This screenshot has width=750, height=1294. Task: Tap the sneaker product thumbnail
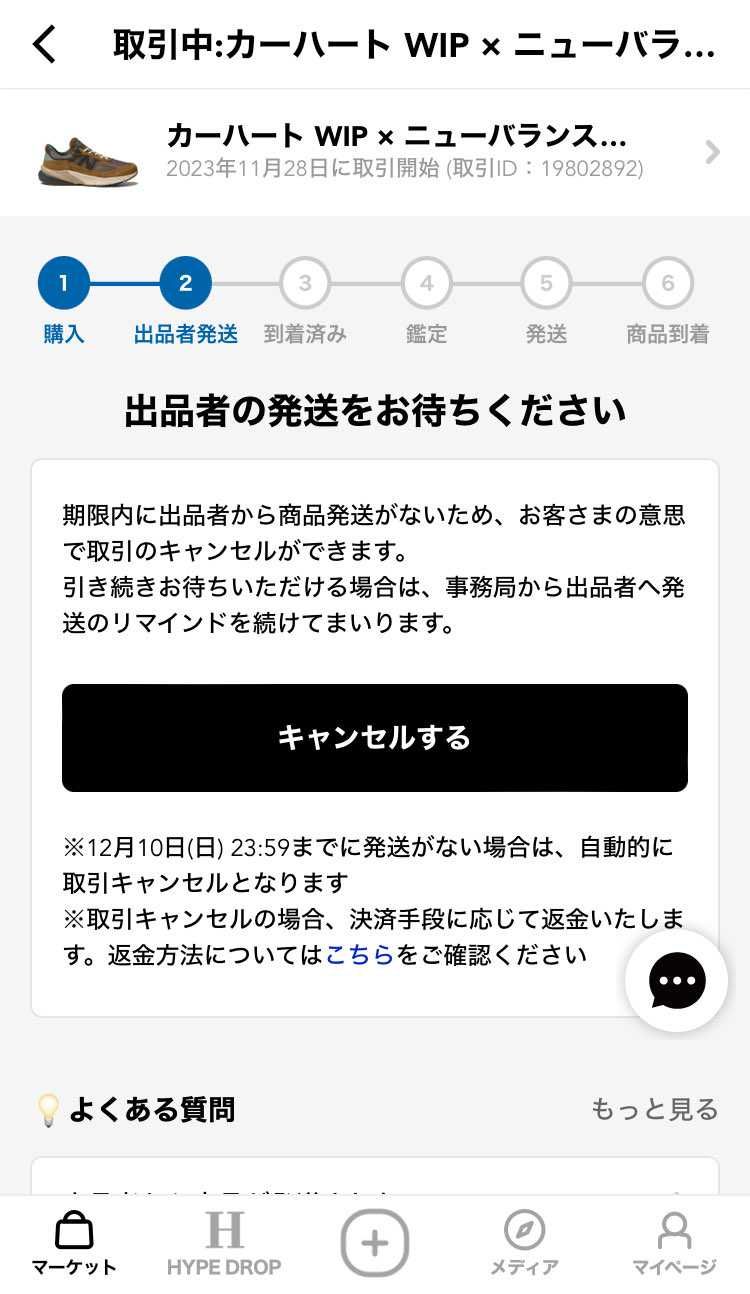pos(86,152)
